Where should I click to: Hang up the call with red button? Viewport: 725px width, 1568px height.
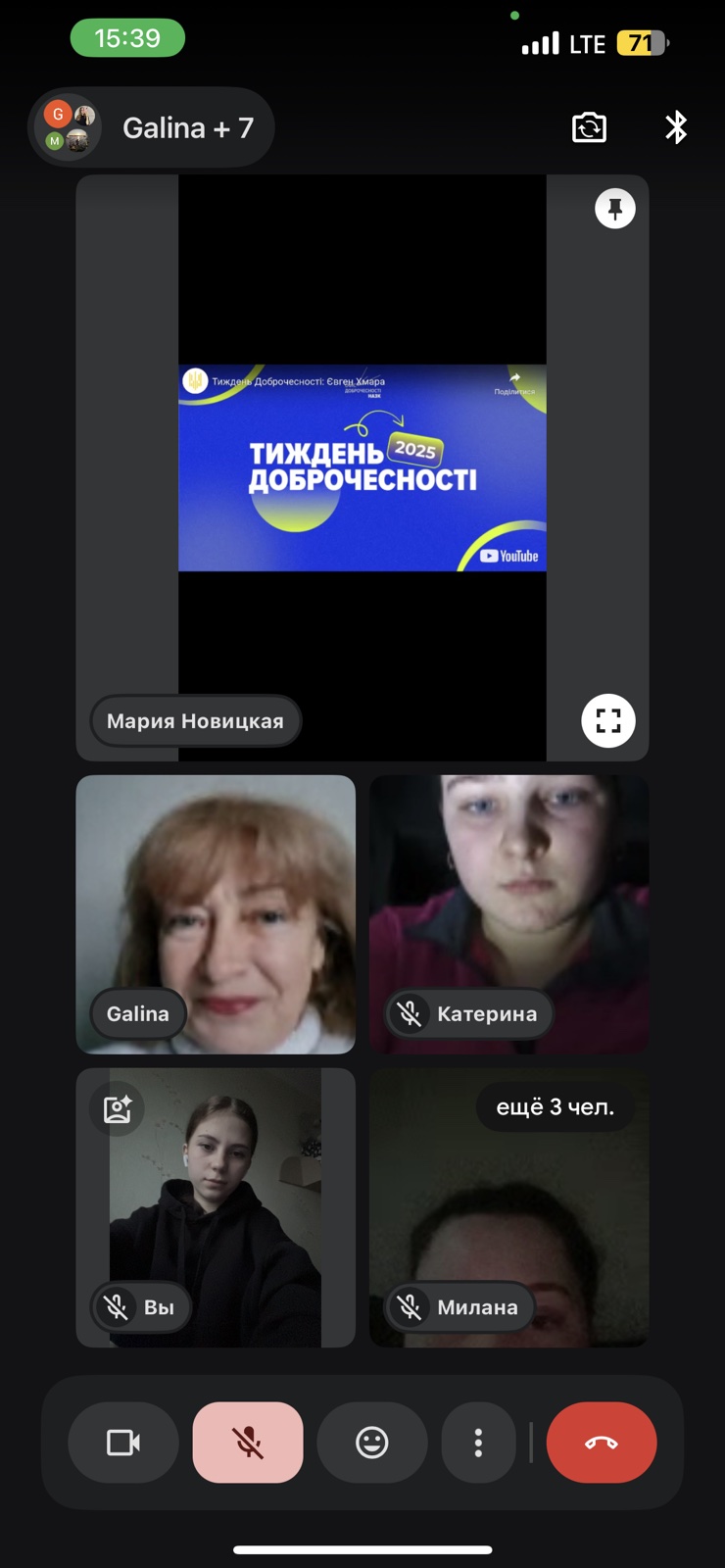(x=602, y=1443)
